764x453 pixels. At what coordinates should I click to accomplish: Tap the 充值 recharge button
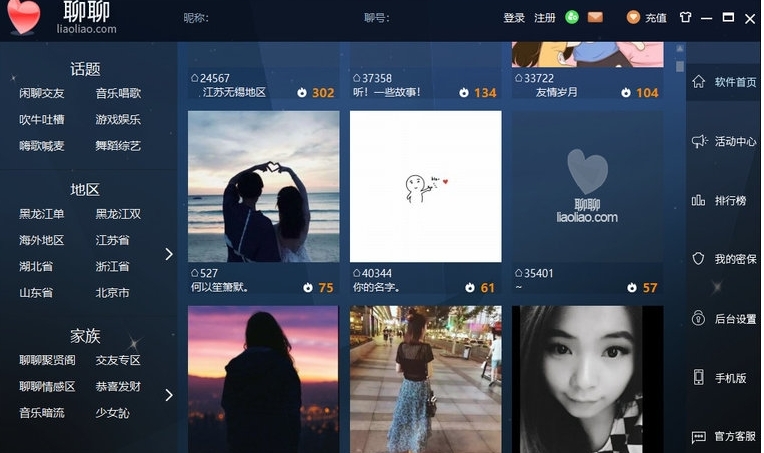(x=646, y=18)
